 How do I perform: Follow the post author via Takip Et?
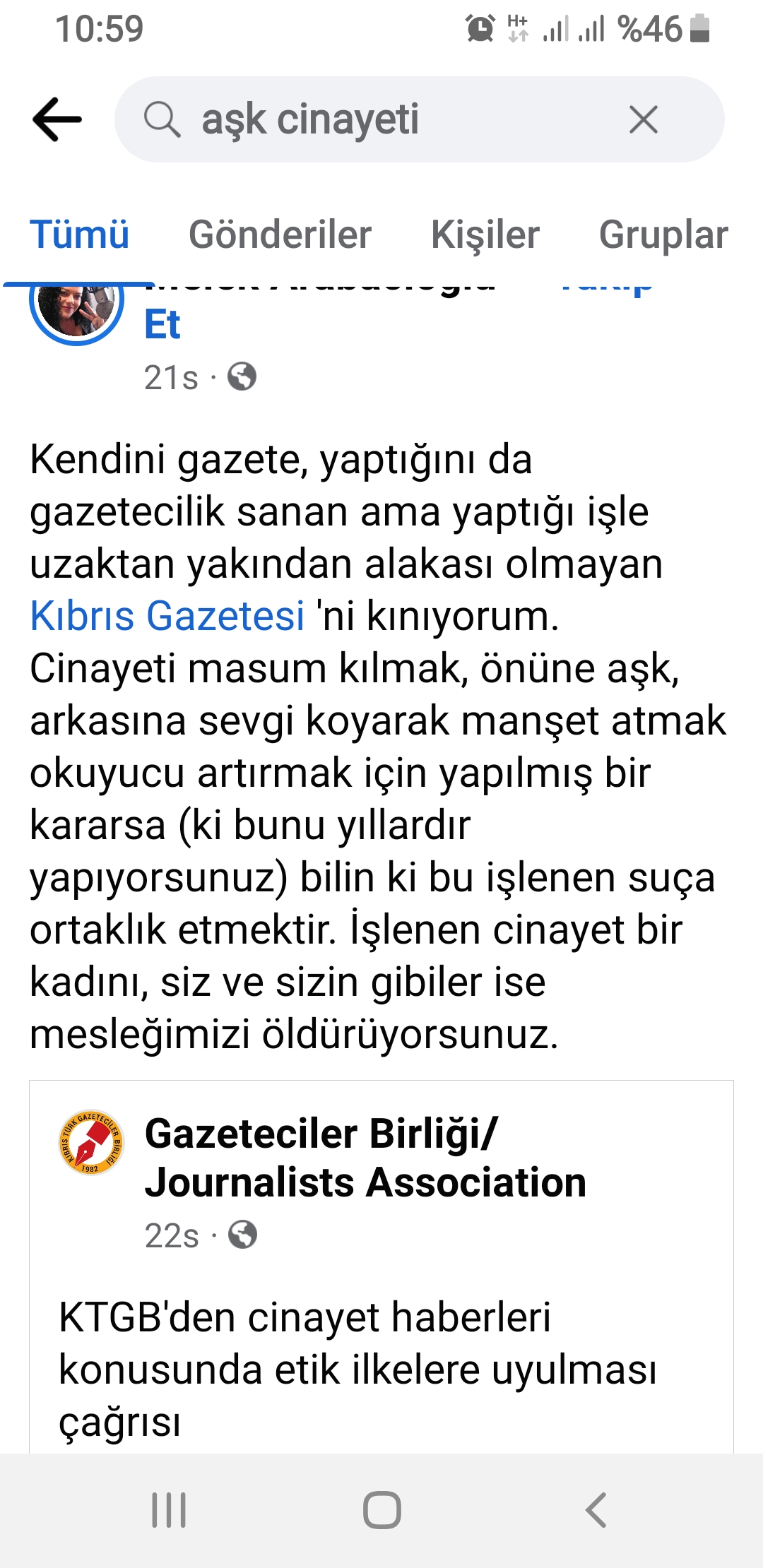click(162, 325)
